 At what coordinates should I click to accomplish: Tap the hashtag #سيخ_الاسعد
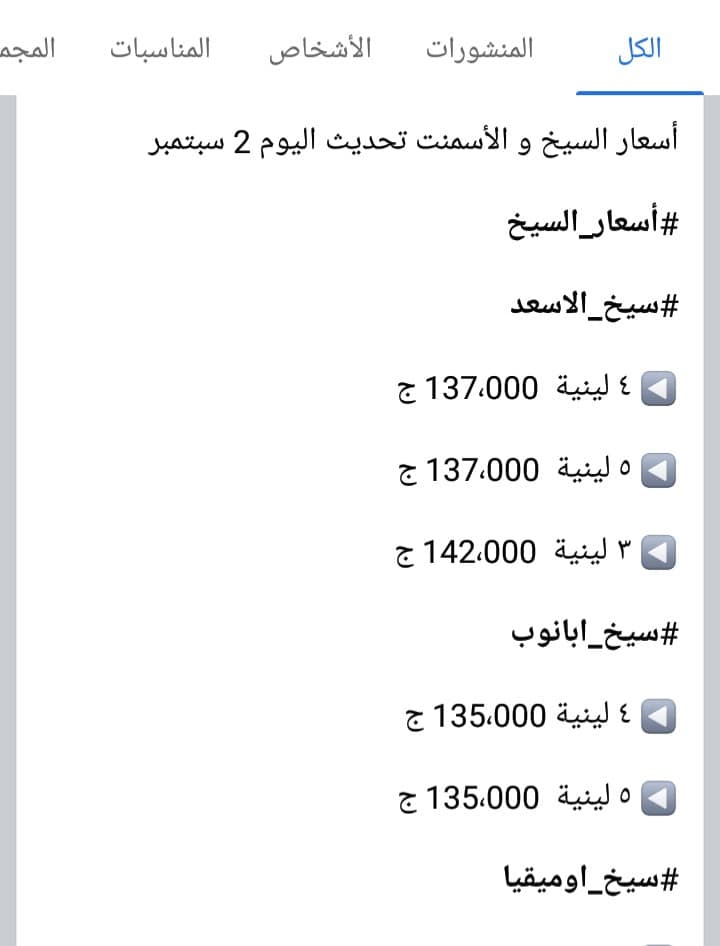(594, 306)
